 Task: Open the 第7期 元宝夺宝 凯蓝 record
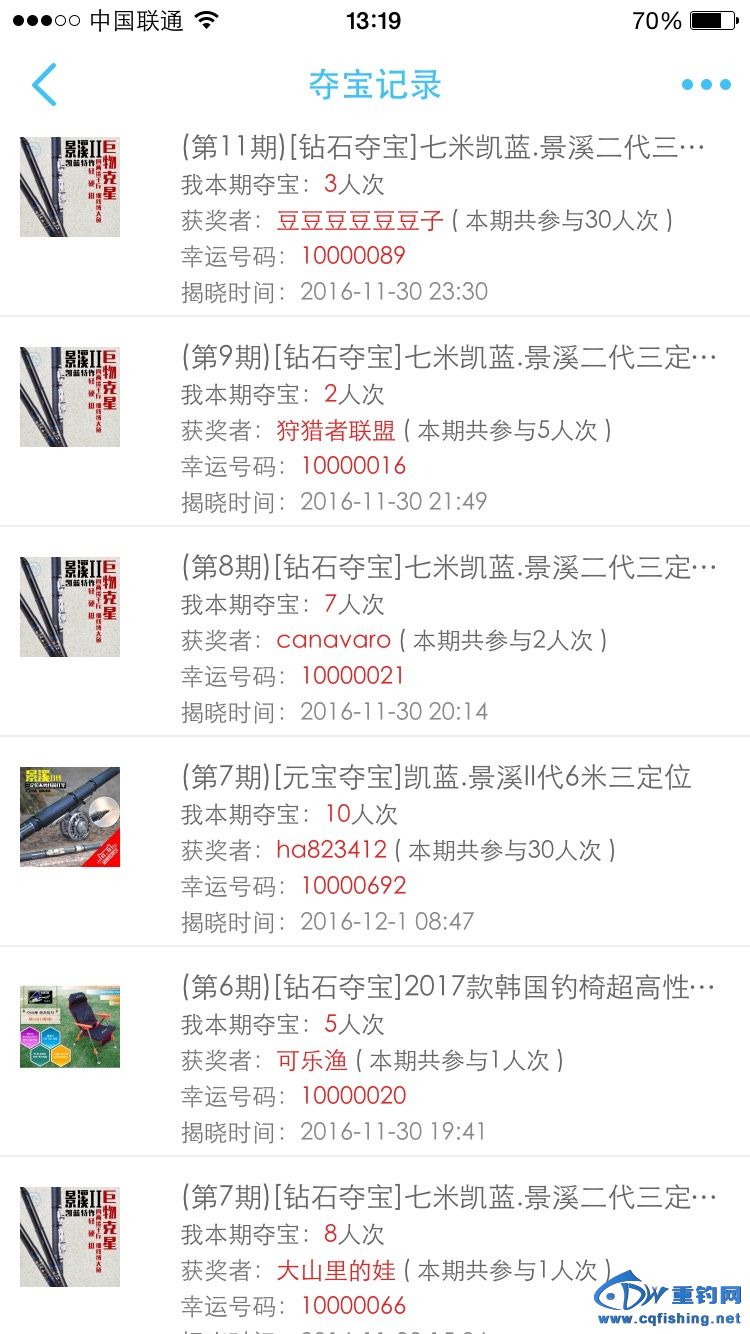click(x=436, y=777)
